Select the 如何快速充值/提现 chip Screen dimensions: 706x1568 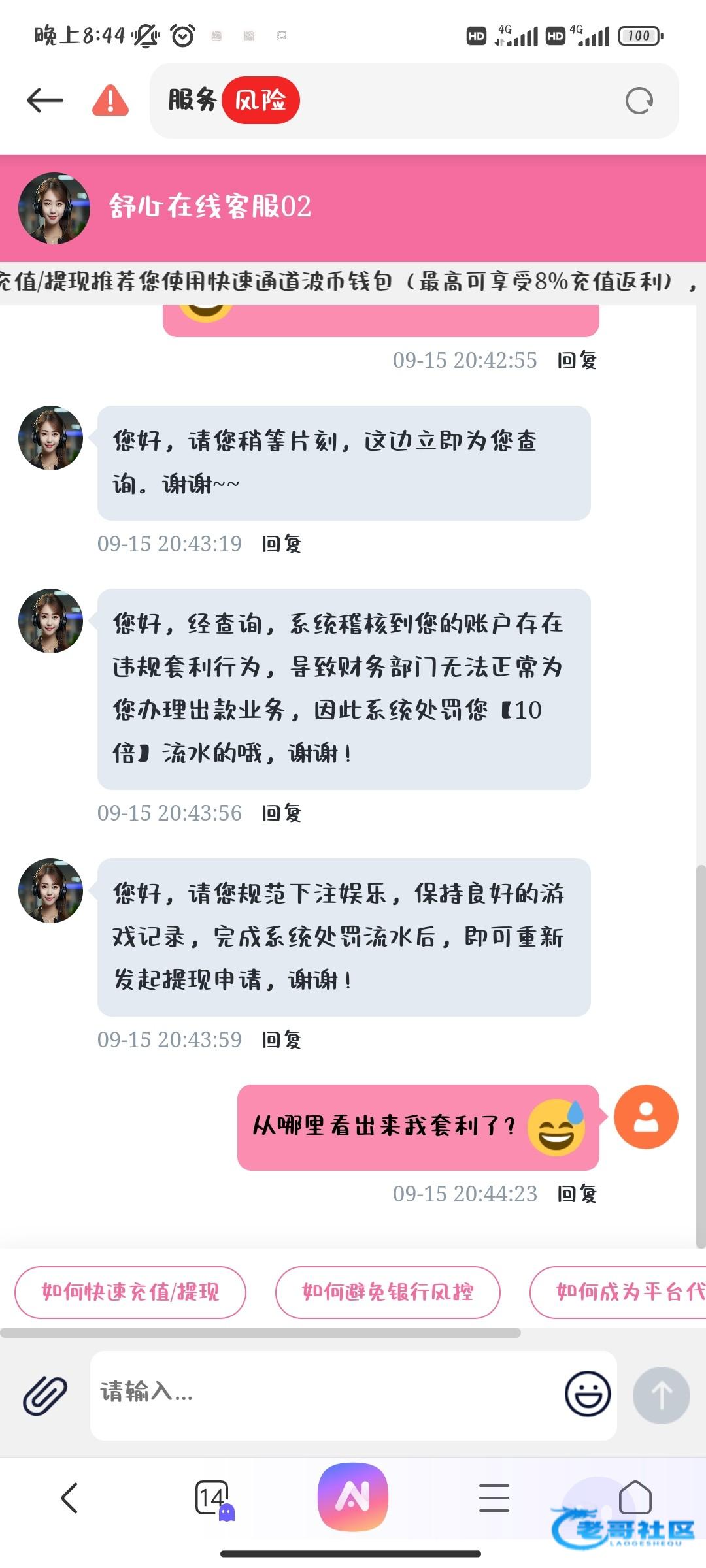click(131, 1292)
